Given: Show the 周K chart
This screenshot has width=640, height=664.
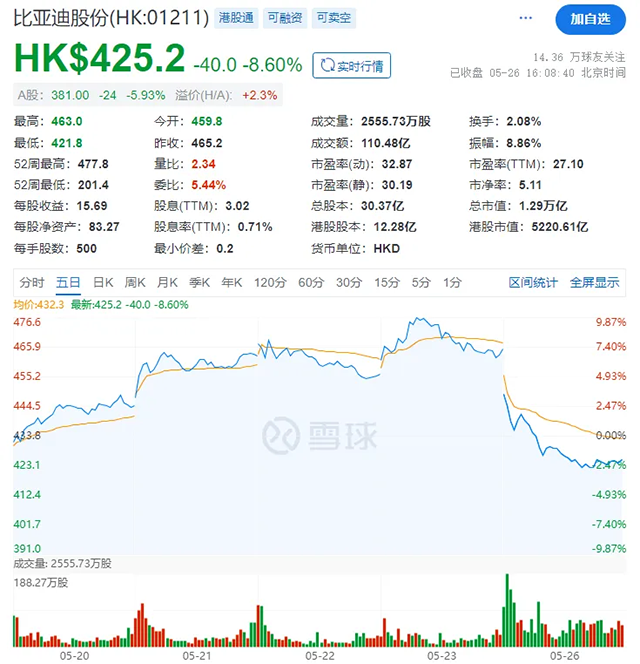Looking at the screenshot, I should pos(135,283).
